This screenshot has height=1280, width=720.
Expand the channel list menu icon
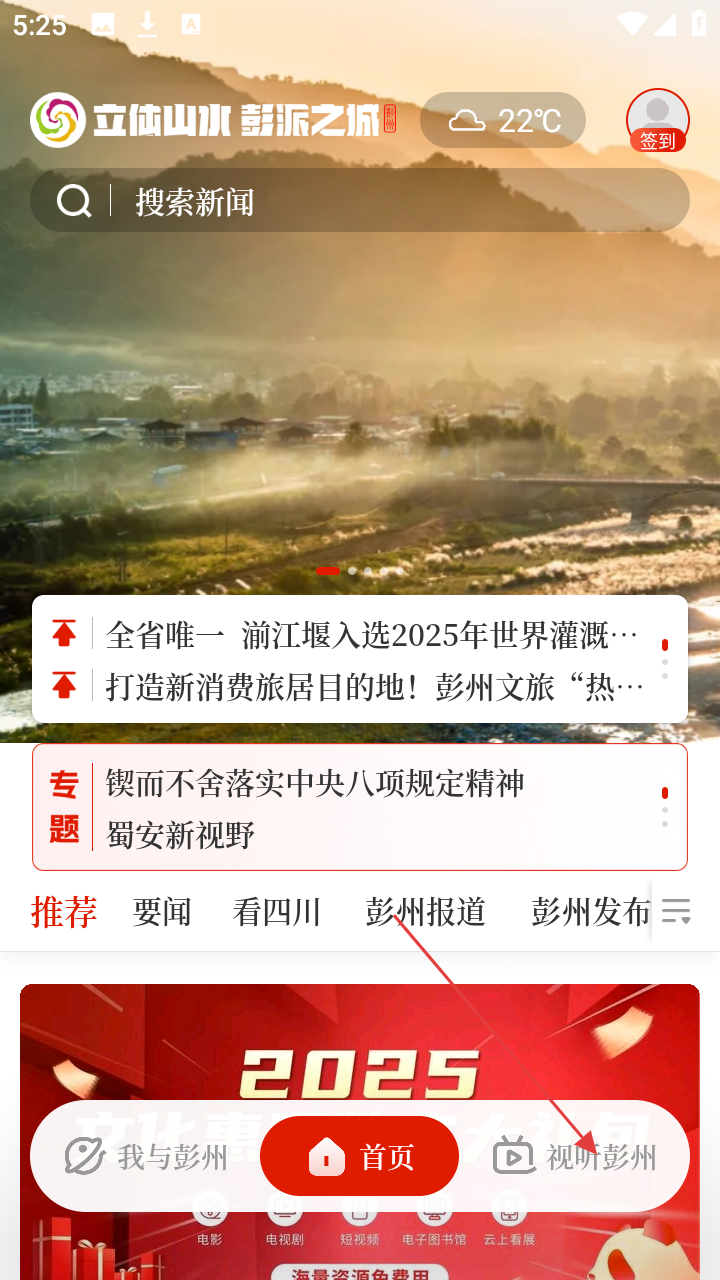[x=676, y=911]
